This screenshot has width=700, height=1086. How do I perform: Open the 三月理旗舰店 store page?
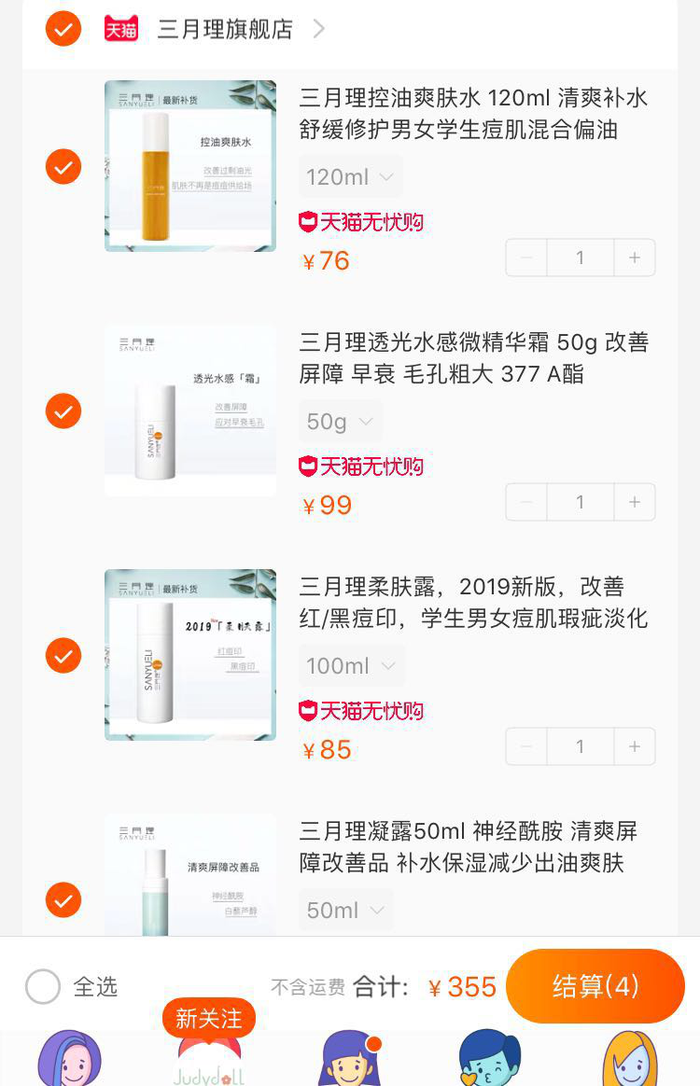[226, 29]
